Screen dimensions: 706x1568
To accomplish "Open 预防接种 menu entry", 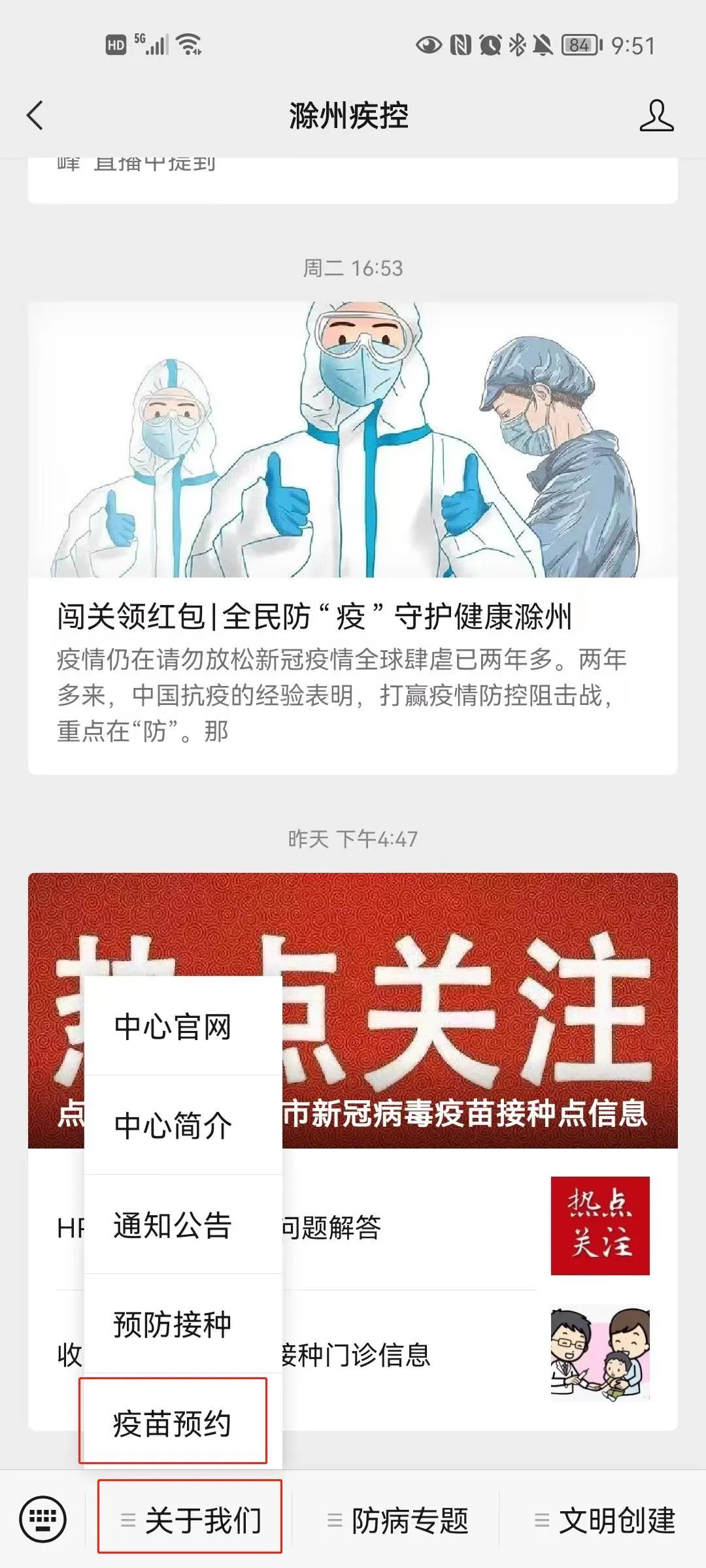I will [x=173, y=1324].
